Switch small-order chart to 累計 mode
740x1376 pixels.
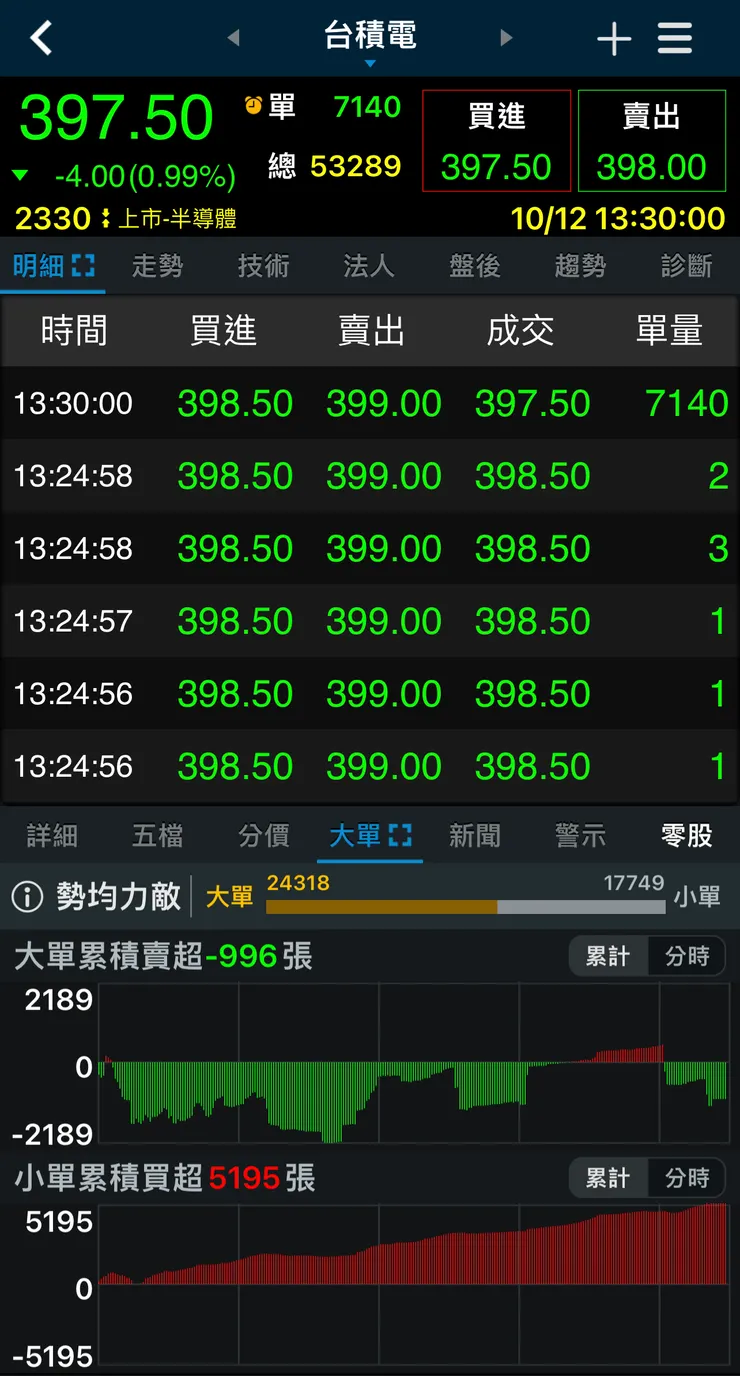tap(609, 1178)
